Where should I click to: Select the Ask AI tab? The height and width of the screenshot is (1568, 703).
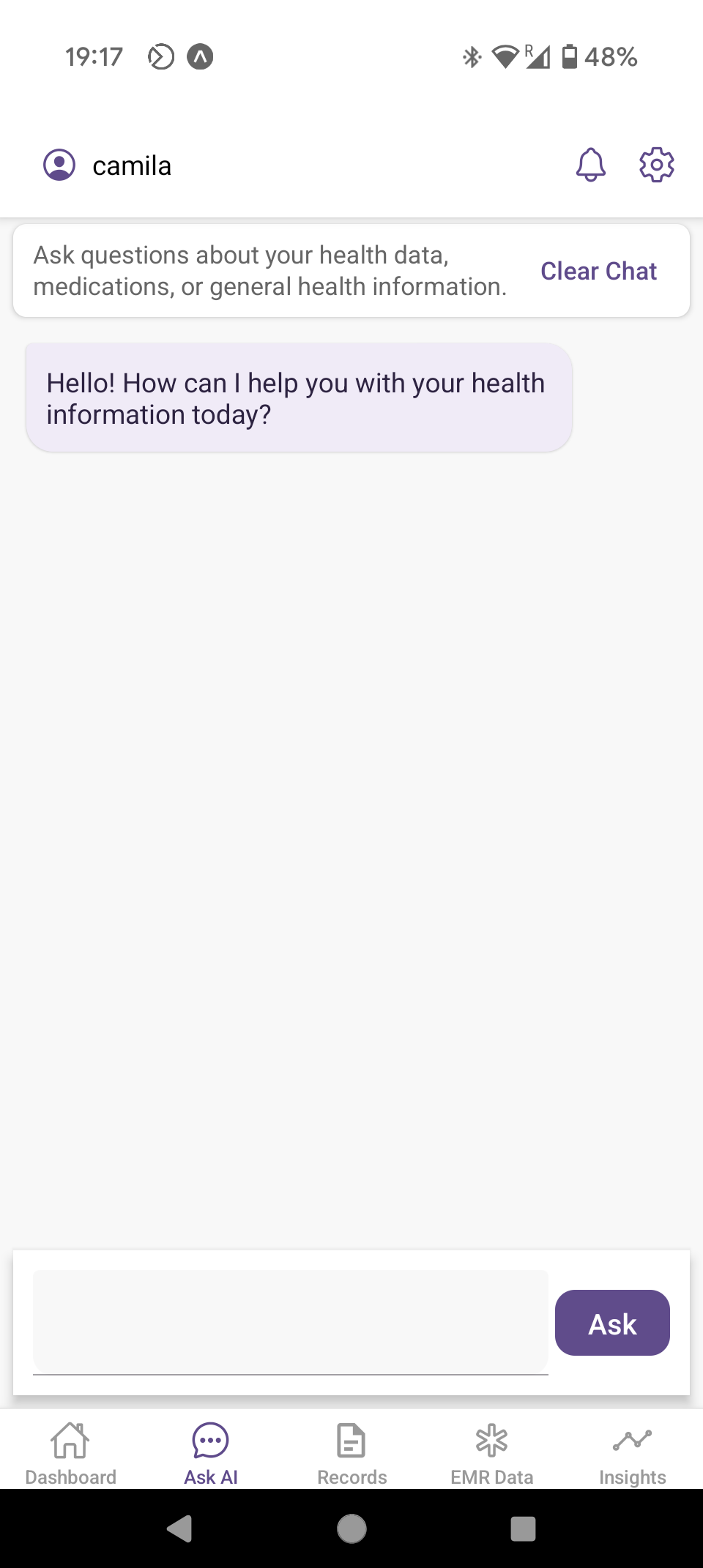(x=211, y=1454)
